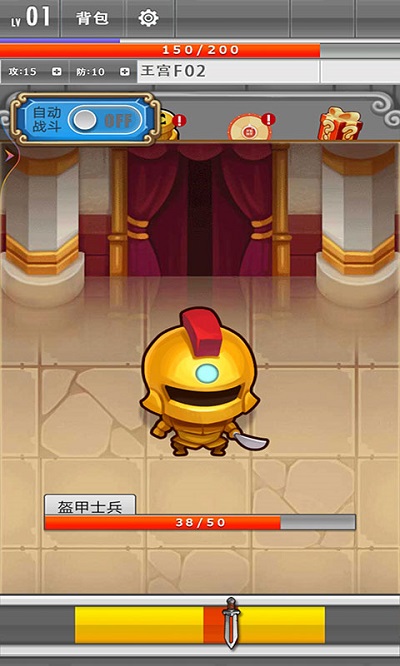This screenshot has width=400, height=666.
Task: Tap the plus next to 防:10
Action: coord(124,72)
